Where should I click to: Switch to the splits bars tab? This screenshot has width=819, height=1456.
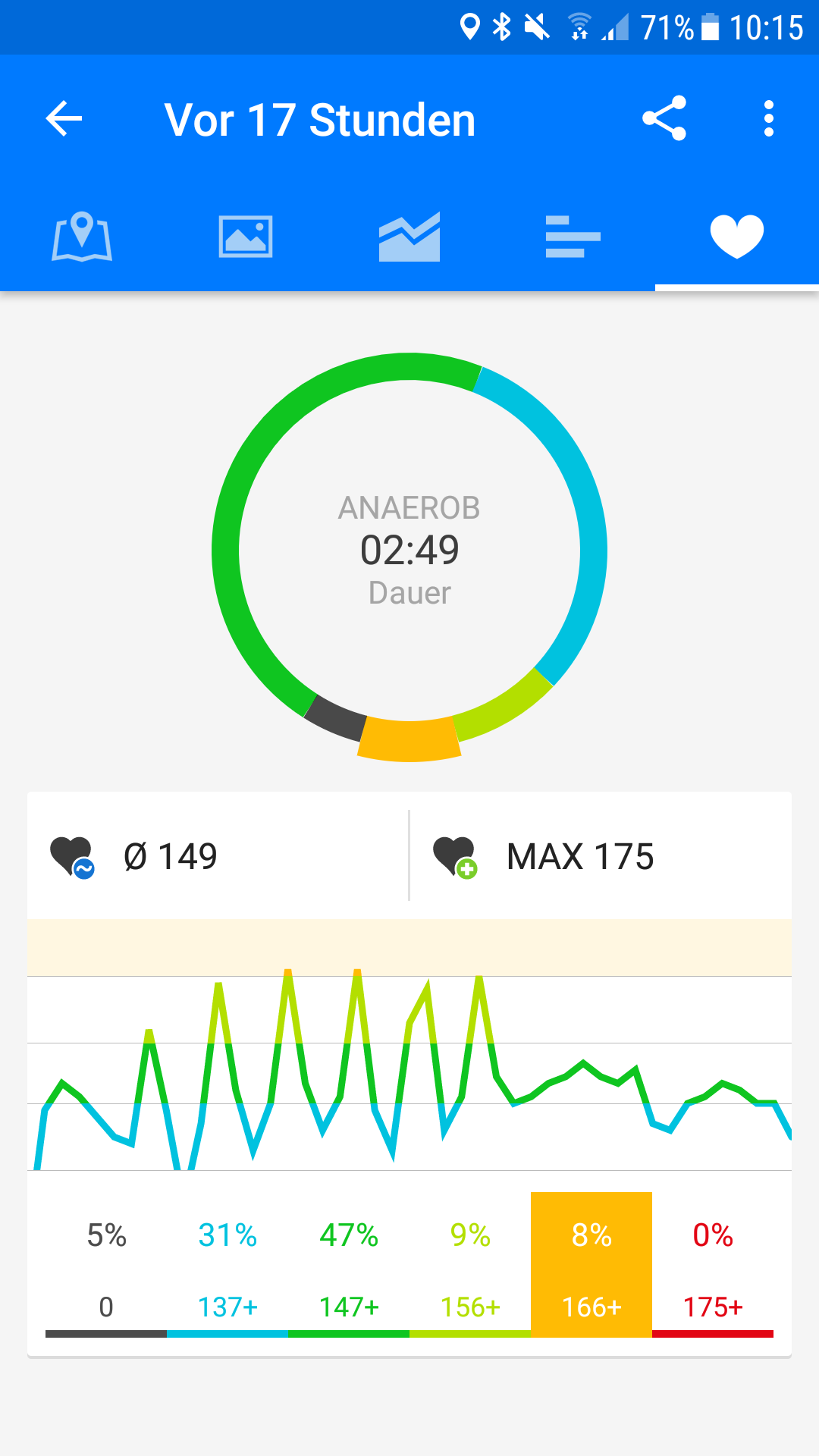tap(573, 237)
